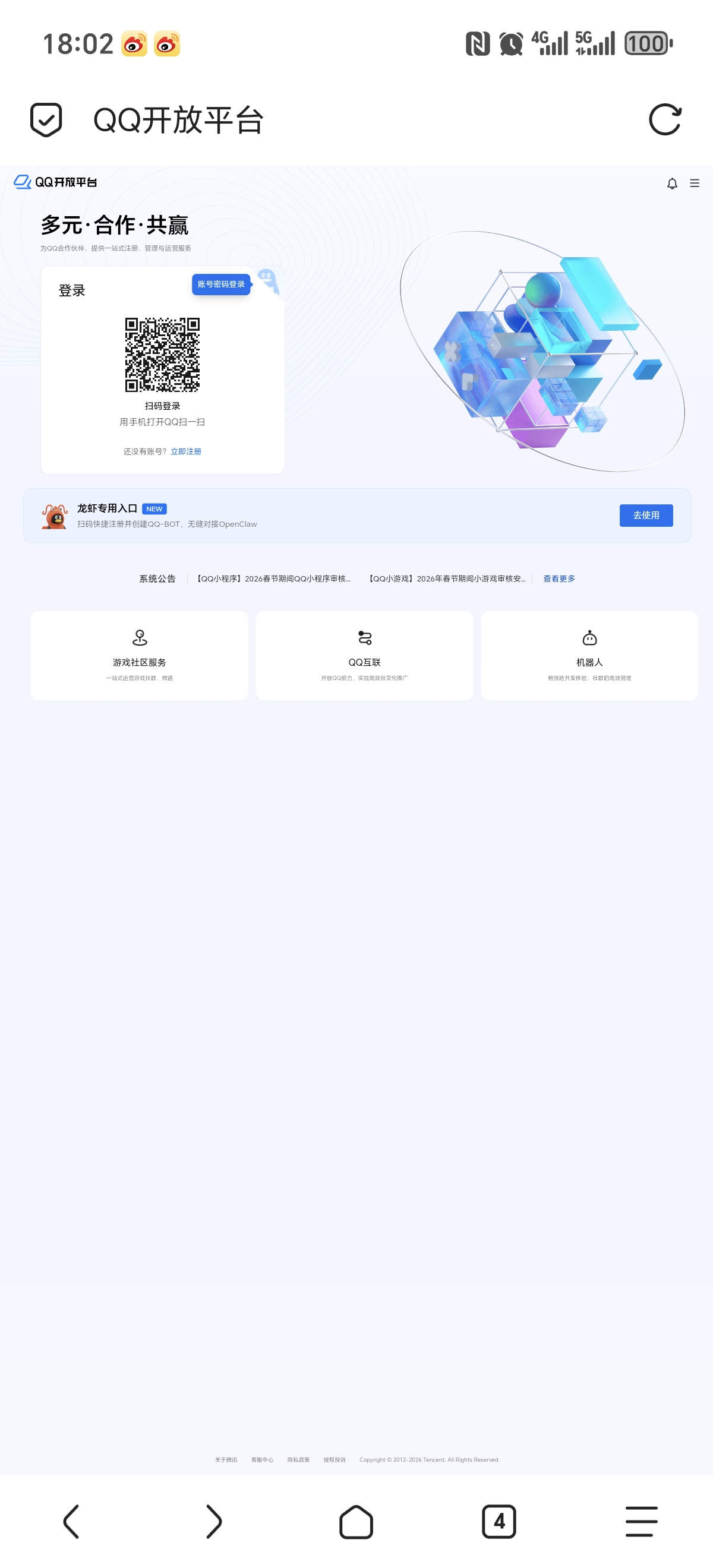This screenshot has height=1568, width=713.
Task: Open the hamburger menu on QQ开放平台
Action: tap(694, 183)
